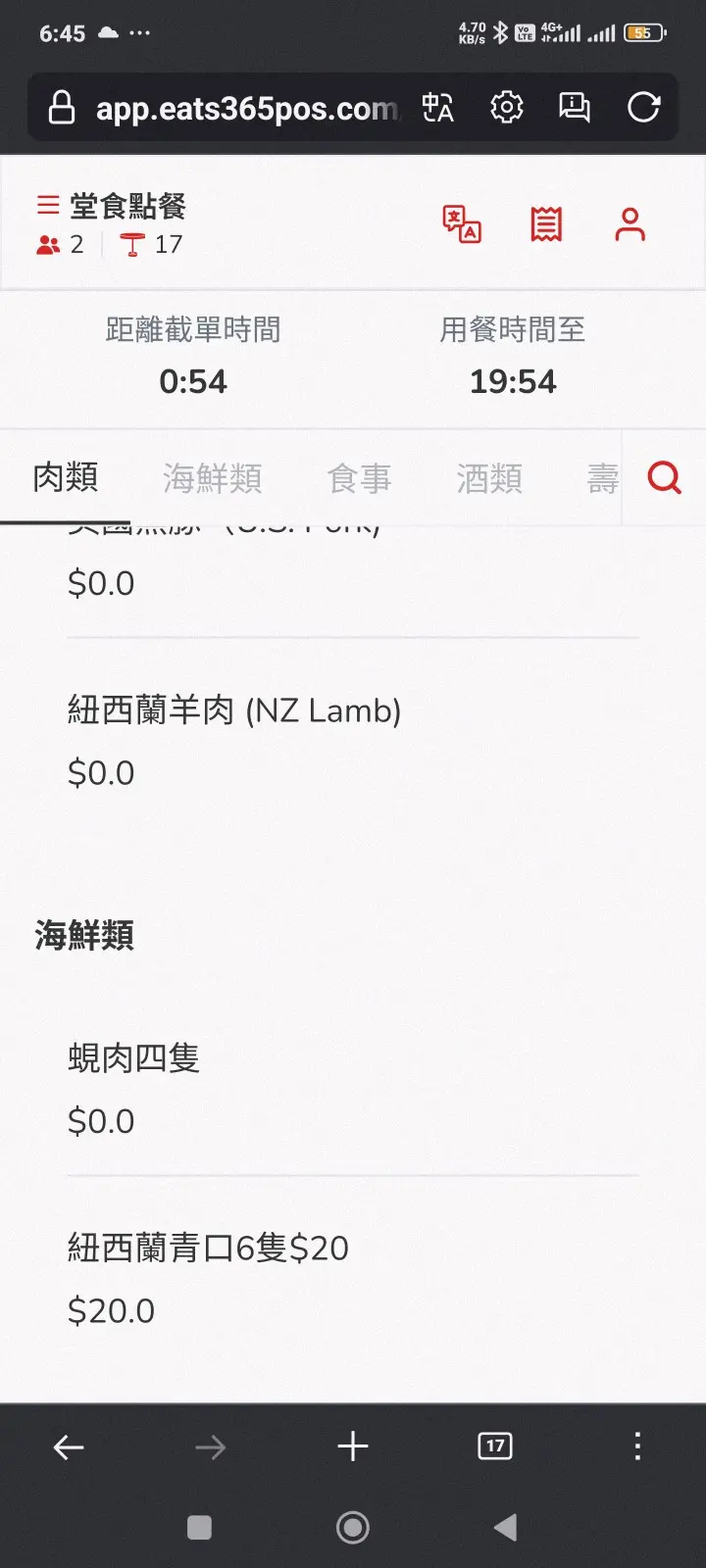Open the browser overflow menu
The width and height of the screenshot is (706, 1568).
click(637, 1446)
